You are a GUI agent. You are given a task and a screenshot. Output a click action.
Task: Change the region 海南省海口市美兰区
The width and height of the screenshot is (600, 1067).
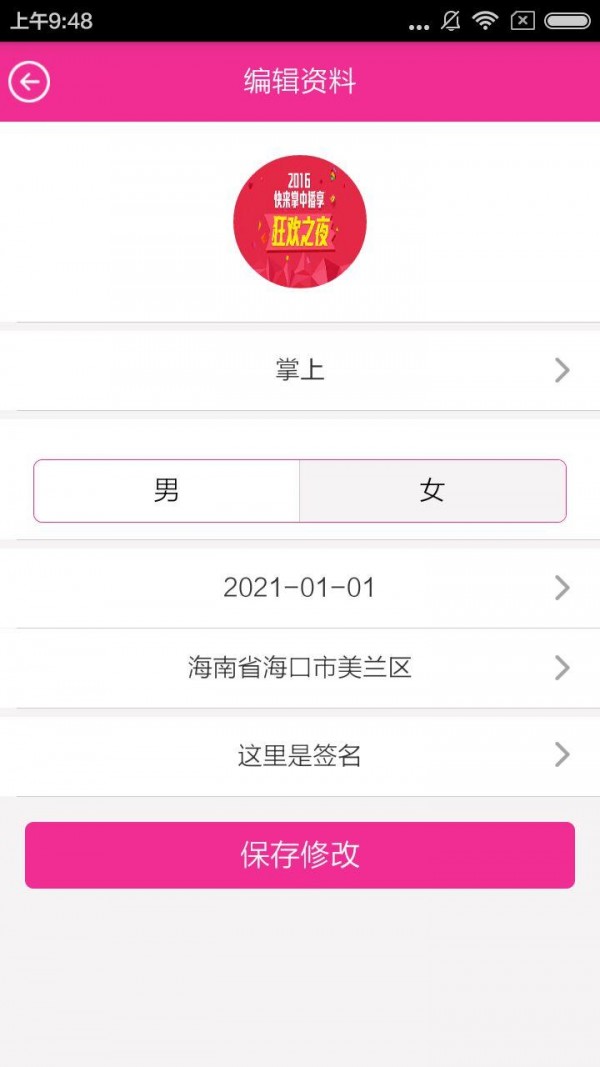pos(300,668)
